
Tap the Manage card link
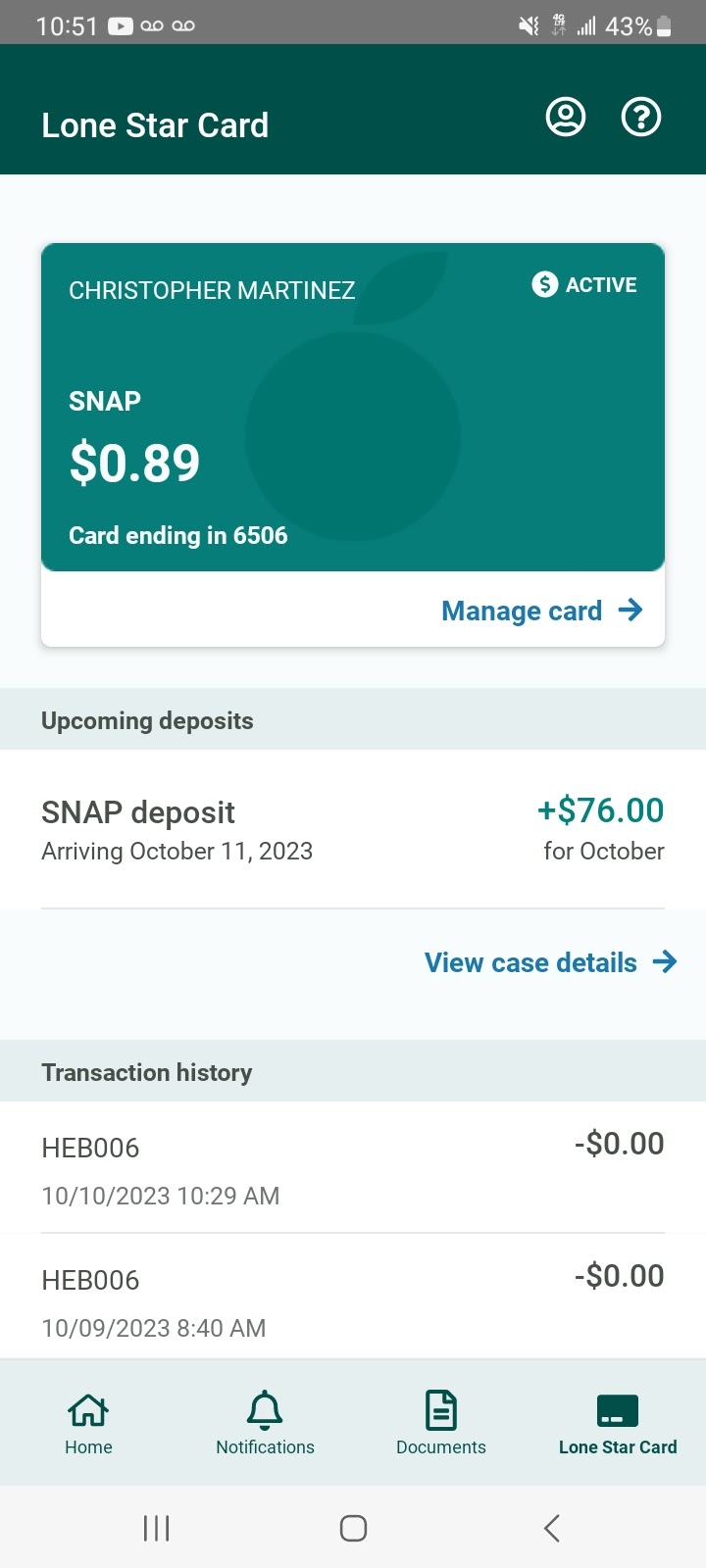pyautogui.click(x=542, y=611)
